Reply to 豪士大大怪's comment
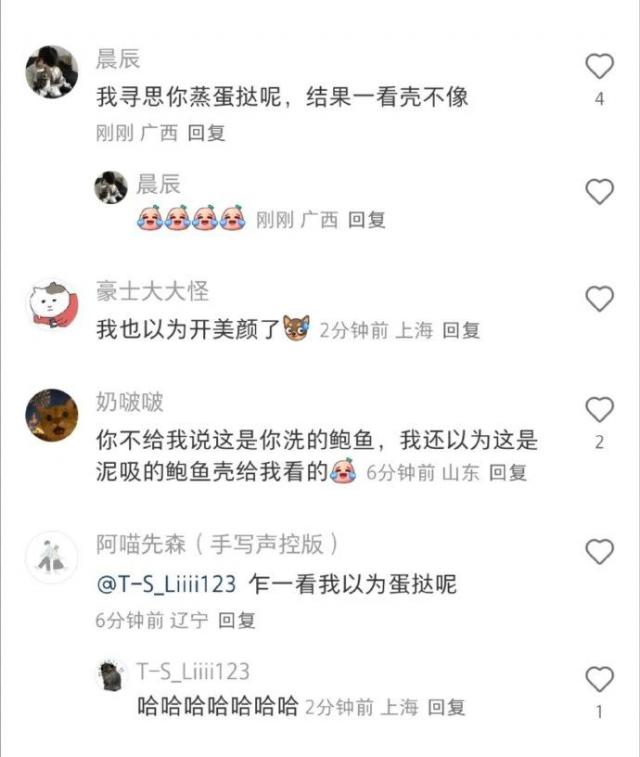The image size is (640, 757). coord(461,329)
